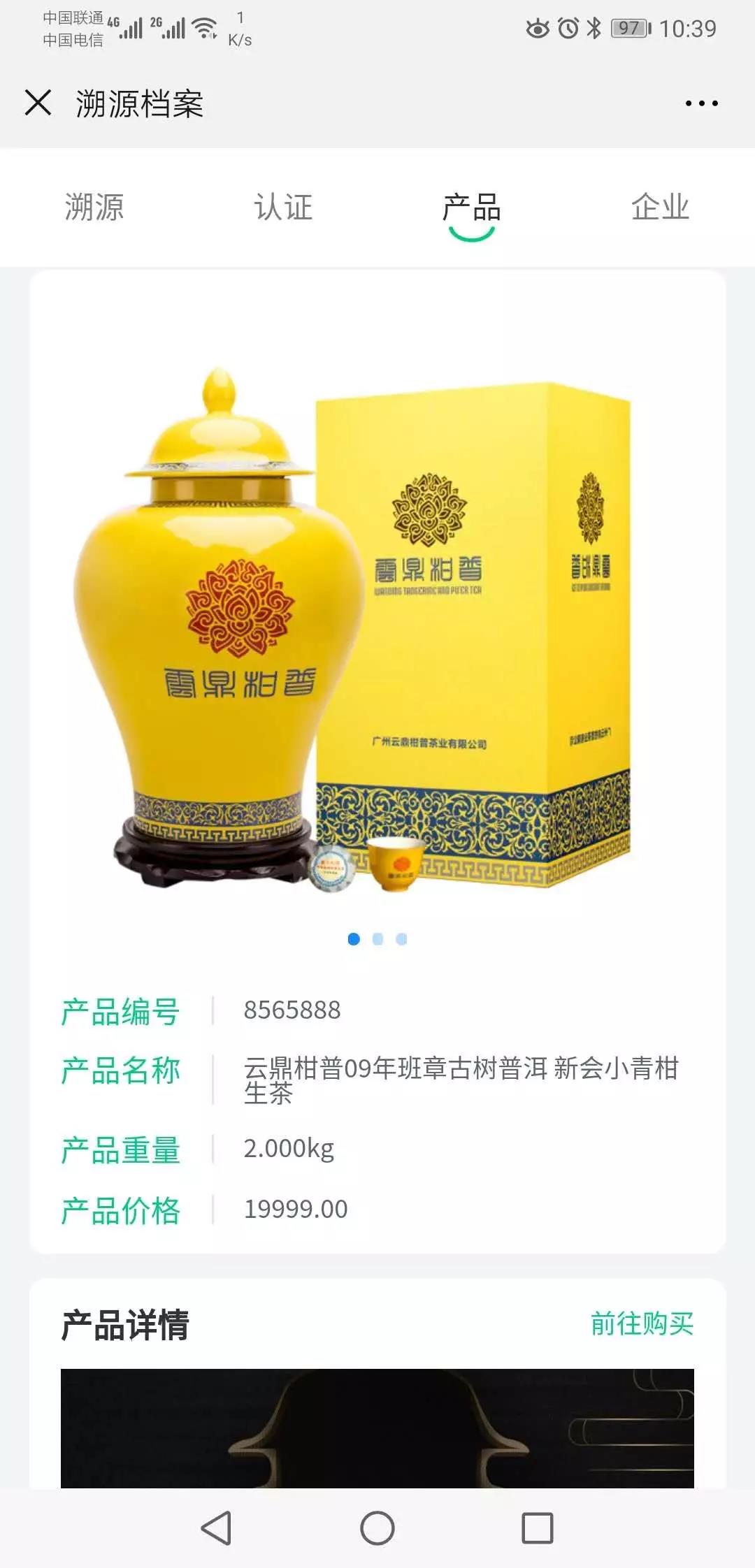Screen dimensions: 755x1568
Task: Switch to the 溯源 tab
Action: [x=93, y=209]
